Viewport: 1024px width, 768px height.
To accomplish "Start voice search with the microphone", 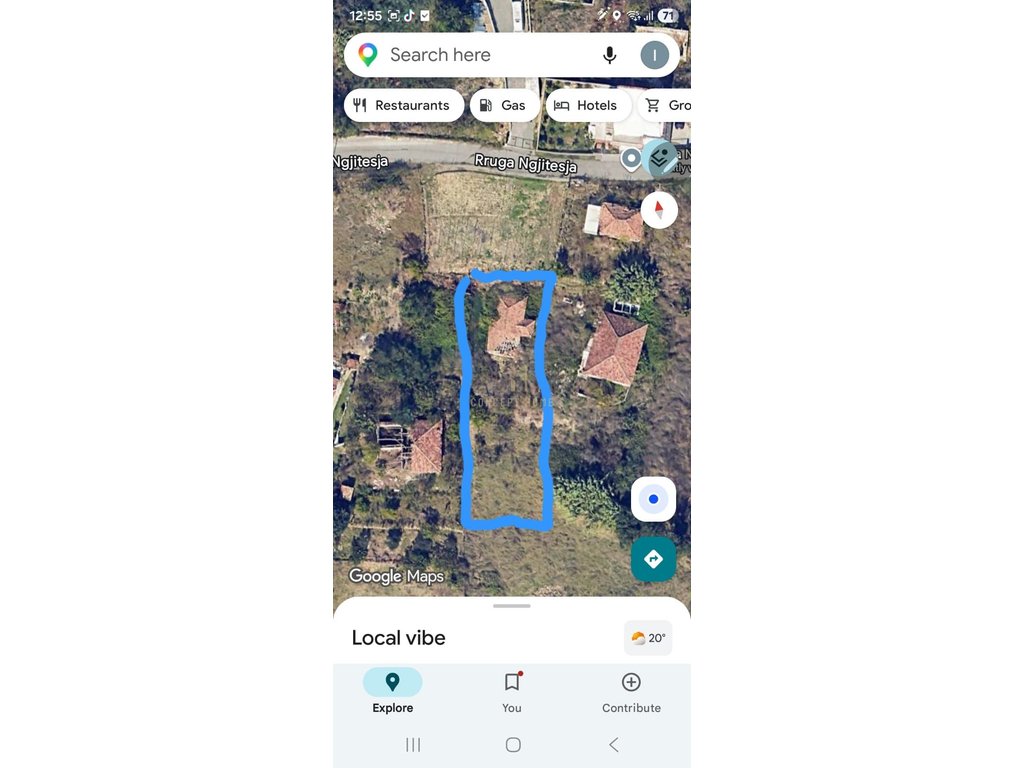I will [x=609, y=55].
